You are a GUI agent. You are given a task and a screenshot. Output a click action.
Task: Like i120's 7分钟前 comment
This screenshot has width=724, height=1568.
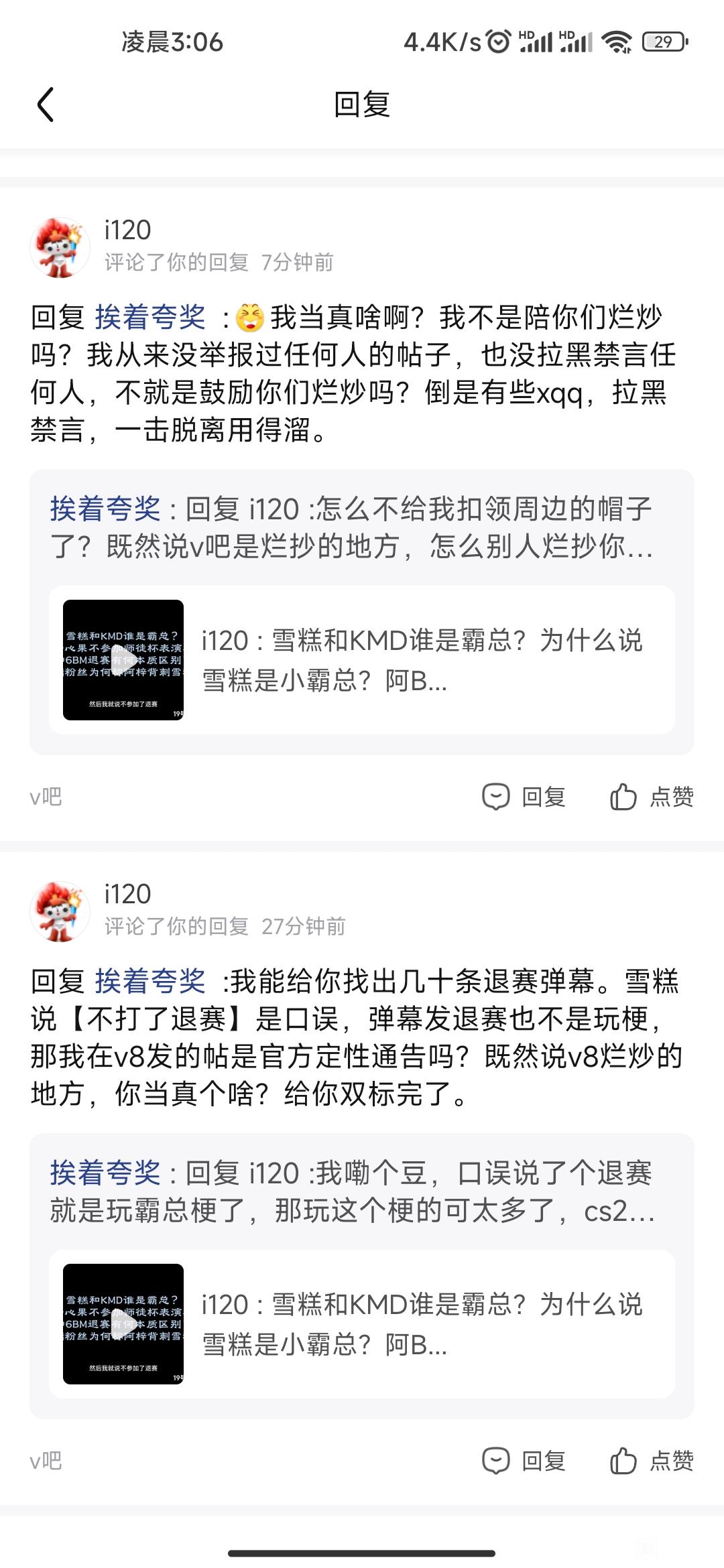point(652,797)
